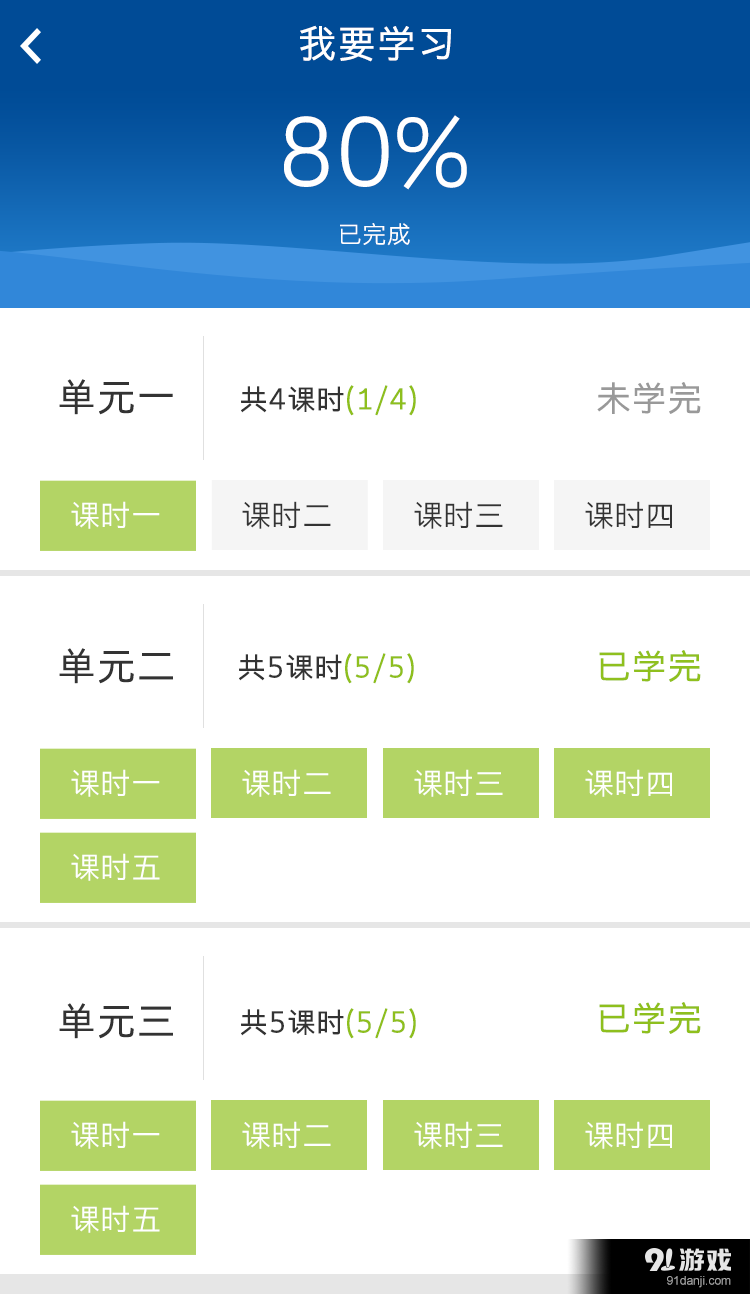Open 课时一 in 单元一
The image size is (750, 1294).
tap(117, 515)
